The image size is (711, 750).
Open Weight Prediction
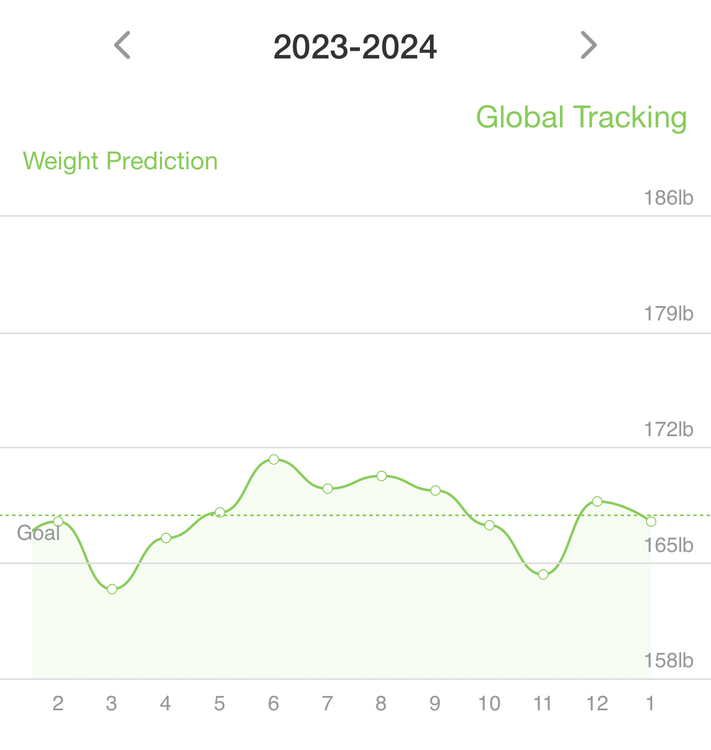tap(120, 161)
